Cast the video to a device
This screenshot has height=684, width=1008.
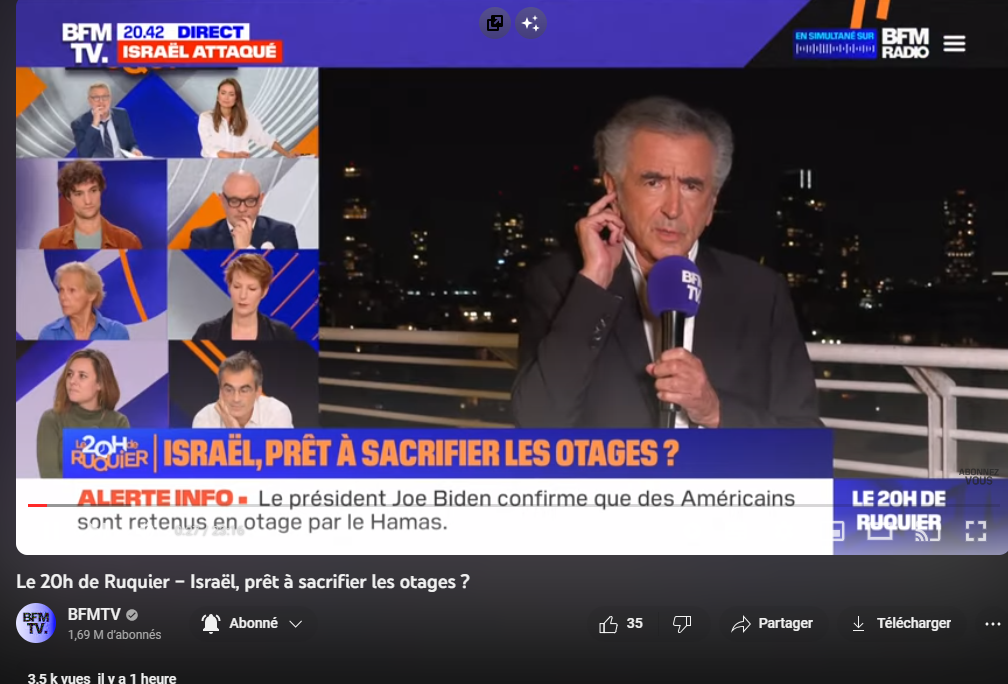point(928,531)
